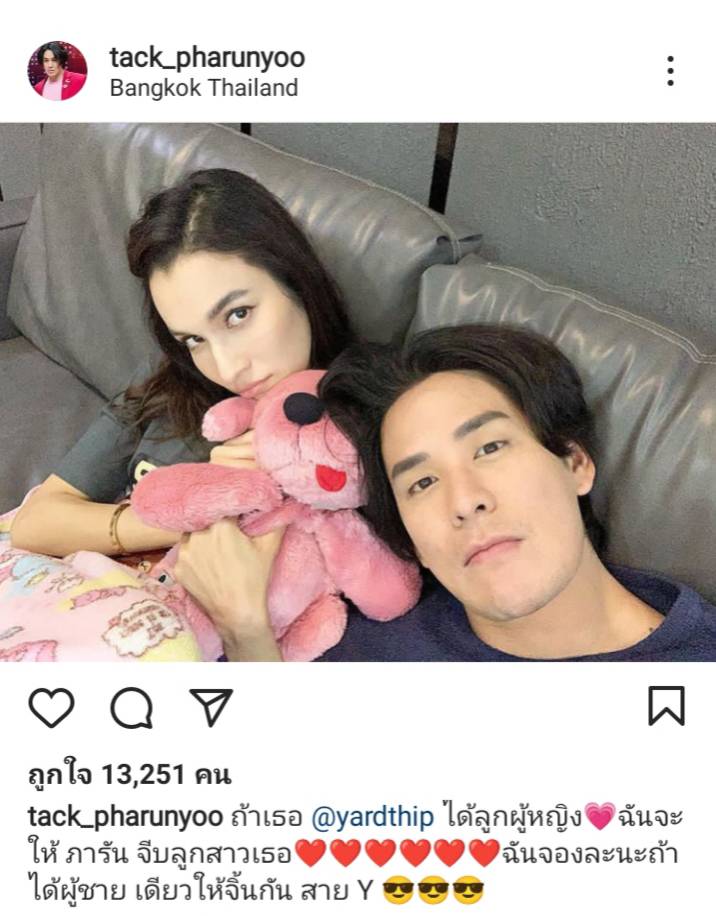Open the post photo with pink teddy bear

click(358, 392)
